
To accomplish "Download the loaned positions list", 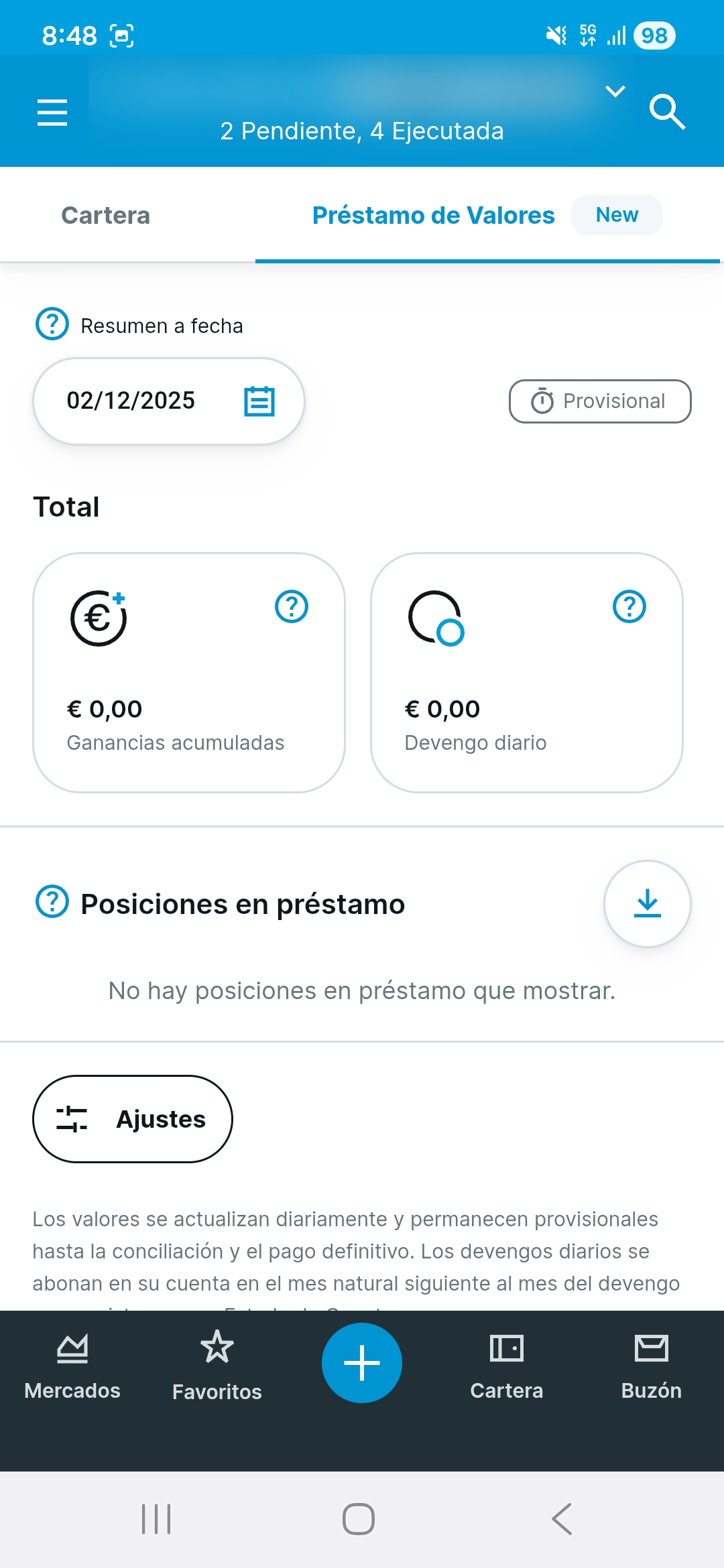I will [x=647, y=903].
